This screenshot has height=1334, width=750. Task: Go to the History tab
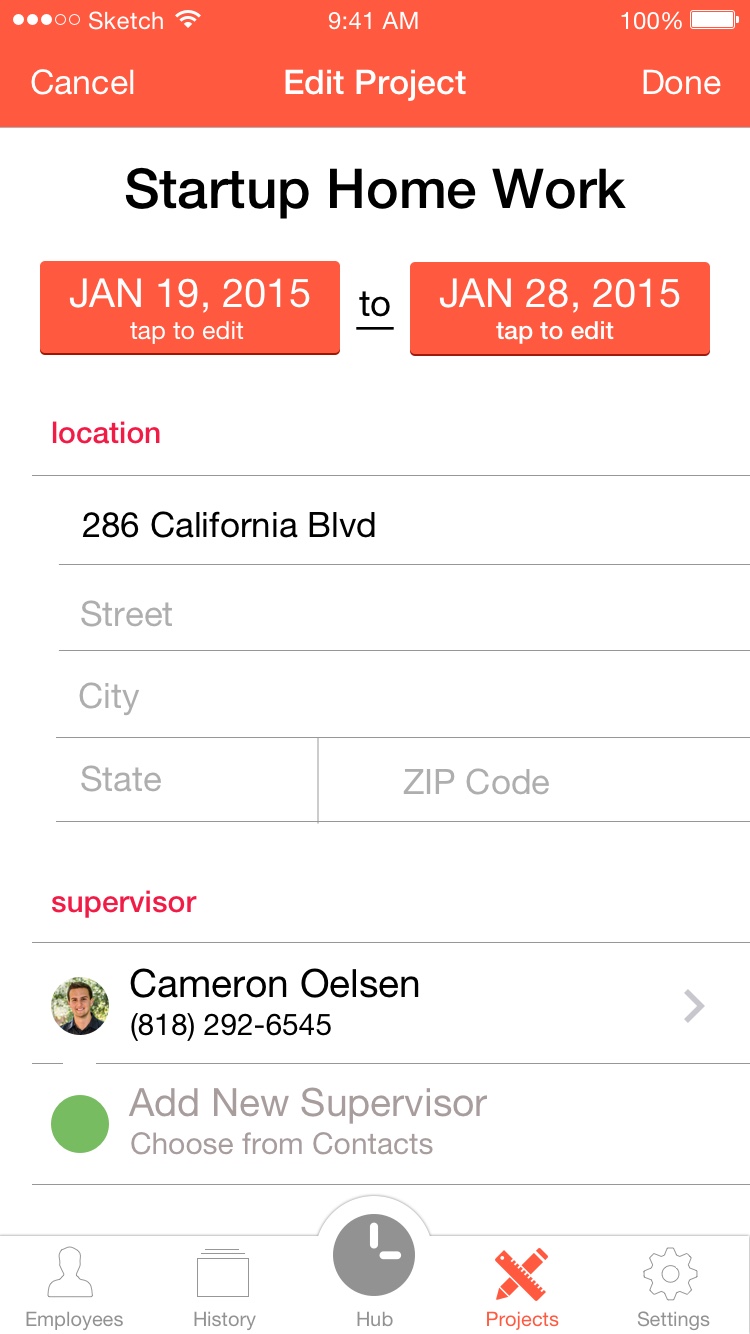(224, 1287)
